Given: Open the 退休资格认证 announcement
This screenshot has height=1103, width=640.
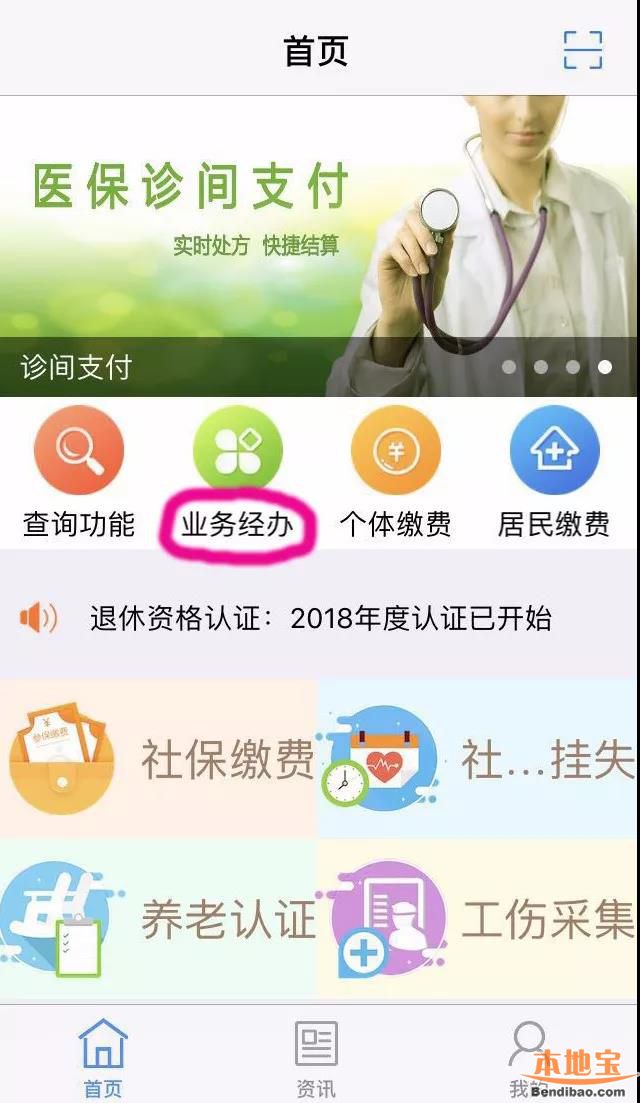Looking at the screenshot, I should (x=320, y=618).
